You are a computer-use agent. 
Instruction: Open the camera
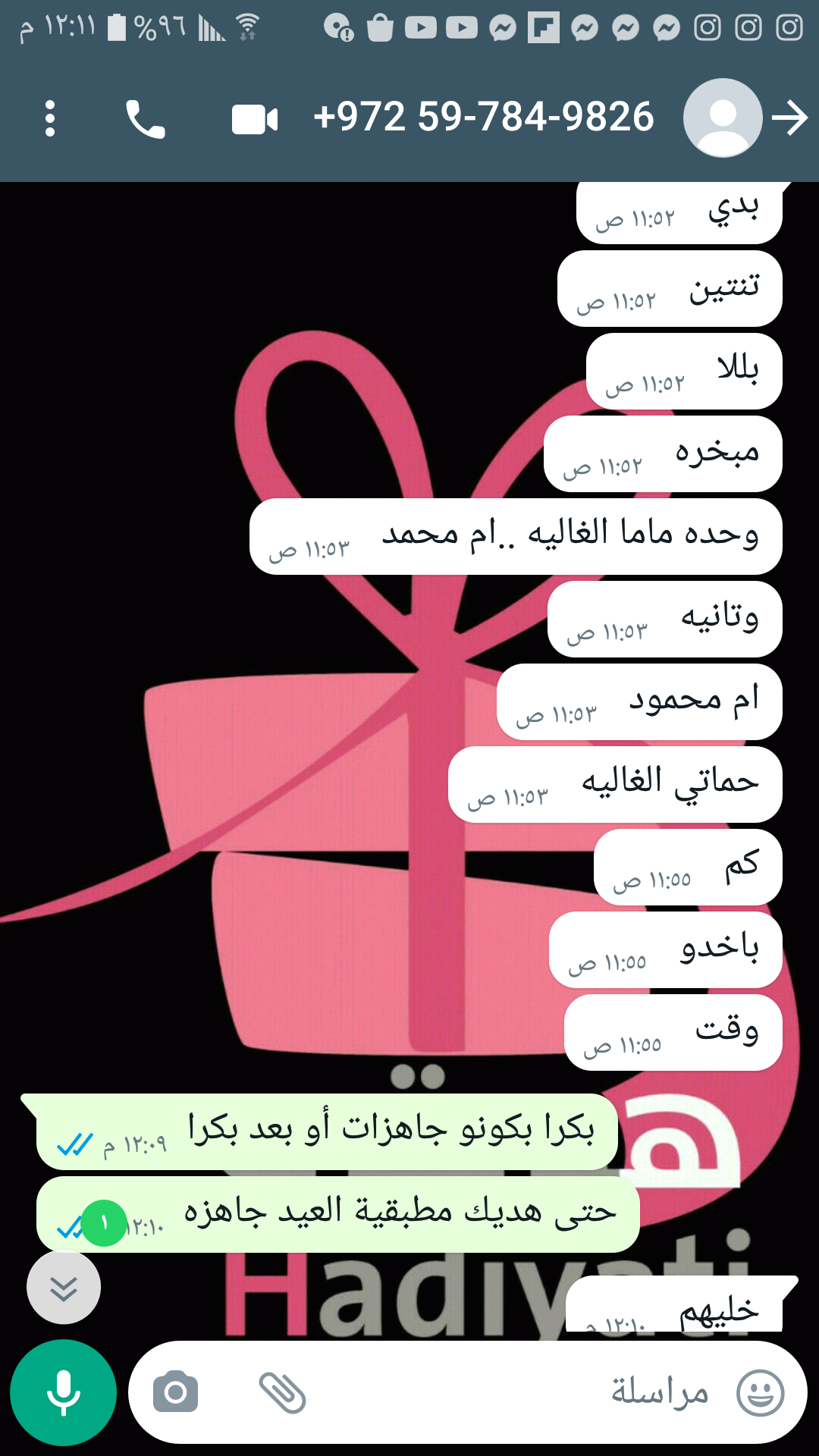(x=175, y=1392)
